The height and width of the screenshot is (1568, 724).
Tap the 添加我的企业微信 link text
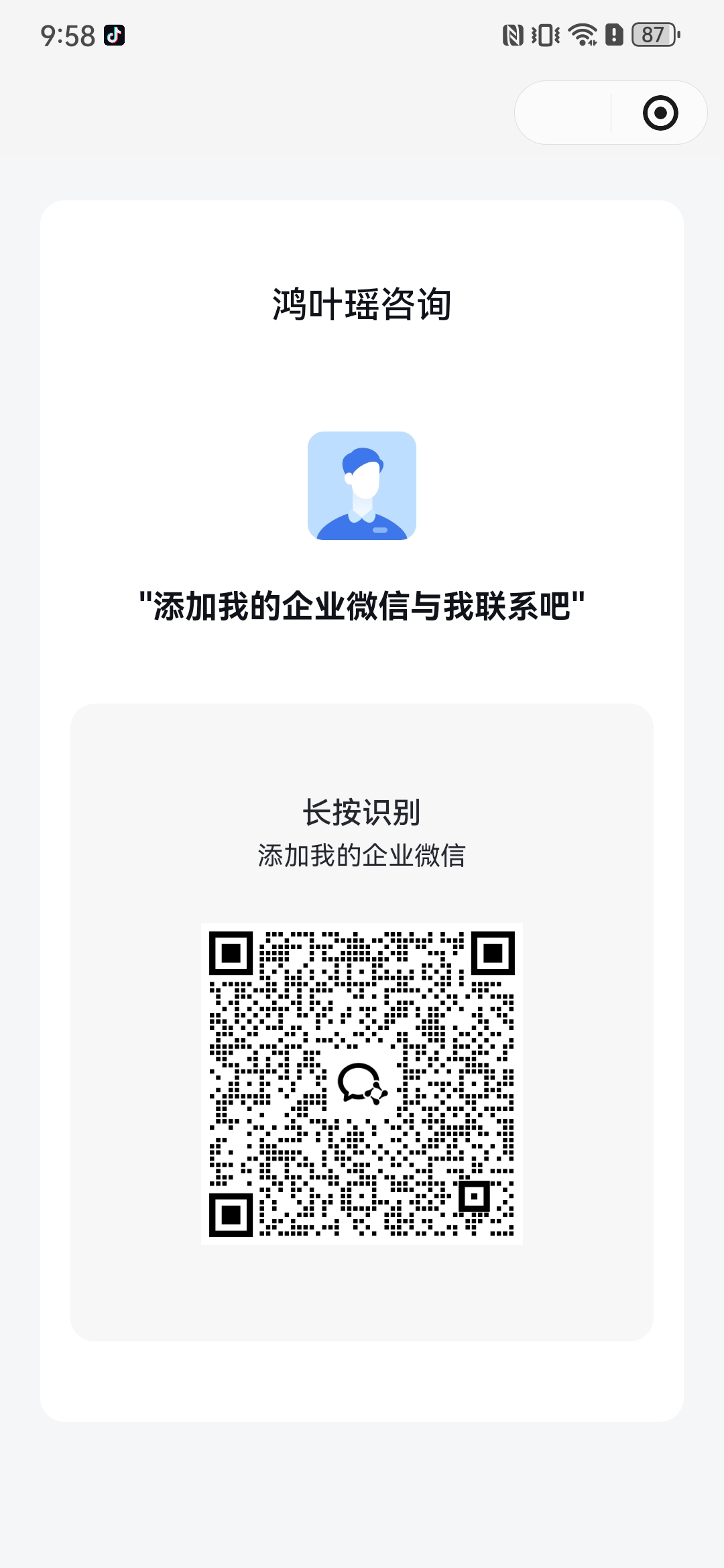click(362, 853)
